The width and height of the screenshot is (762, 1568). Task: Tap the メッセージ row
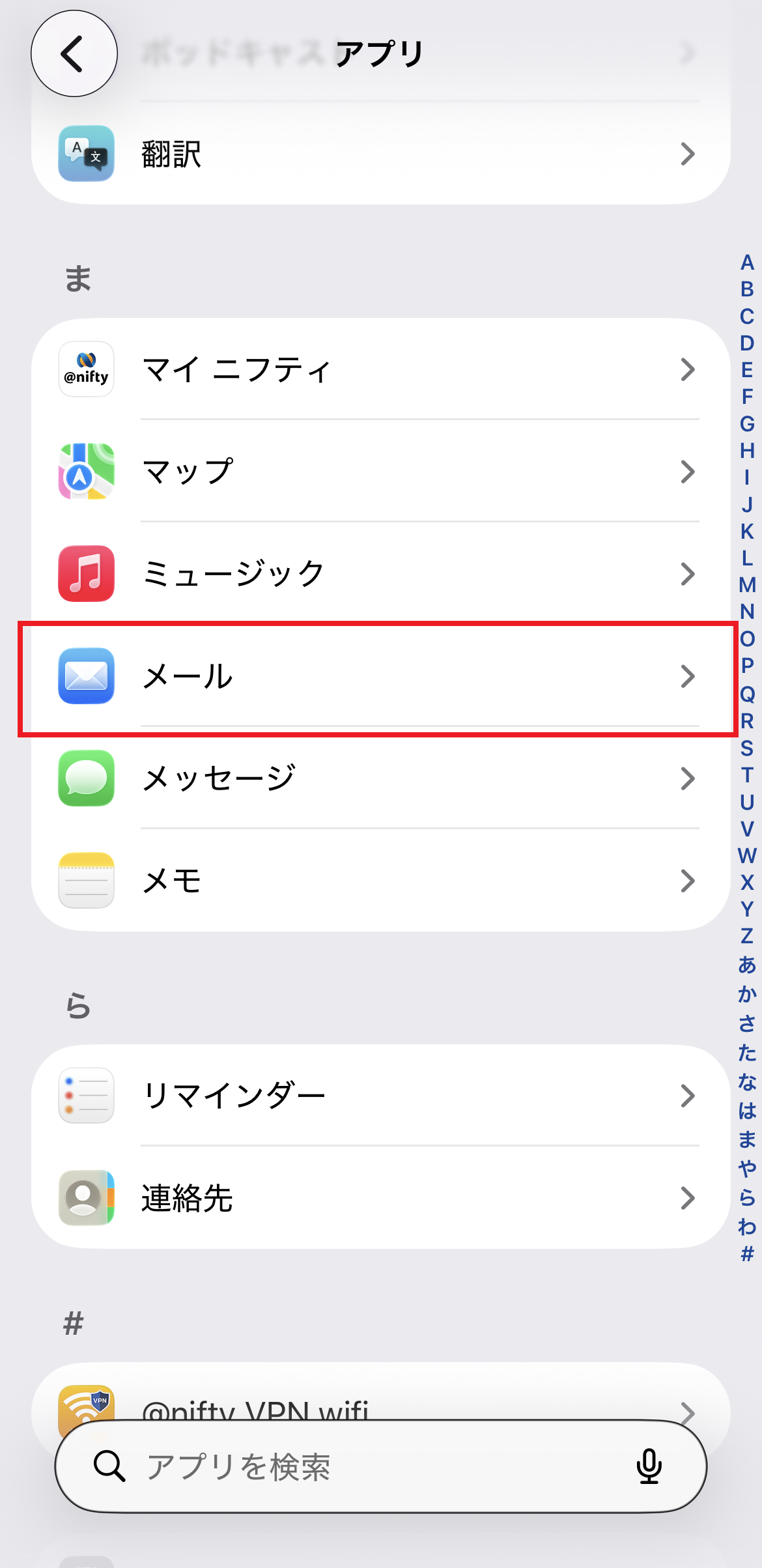[380, 778]
